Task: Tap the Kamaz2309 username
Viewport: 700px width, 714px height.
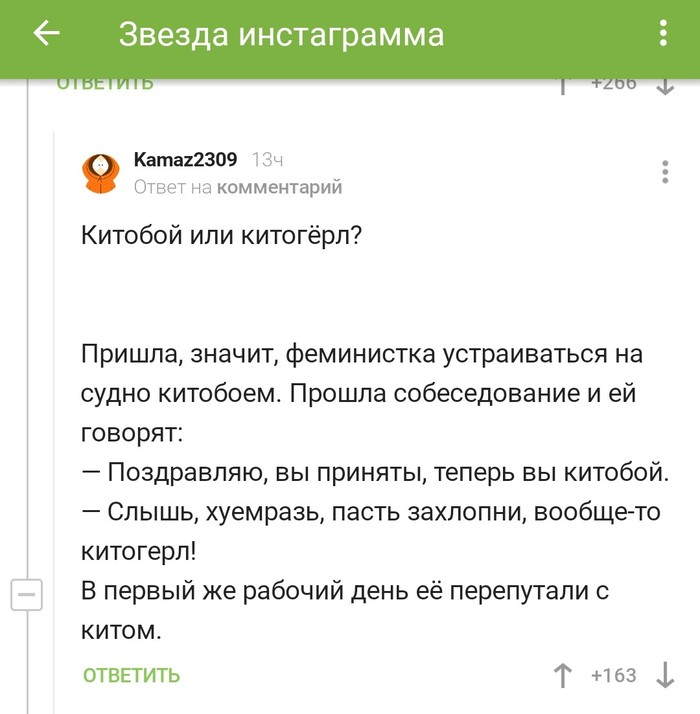Action: [x=185, y=160]
